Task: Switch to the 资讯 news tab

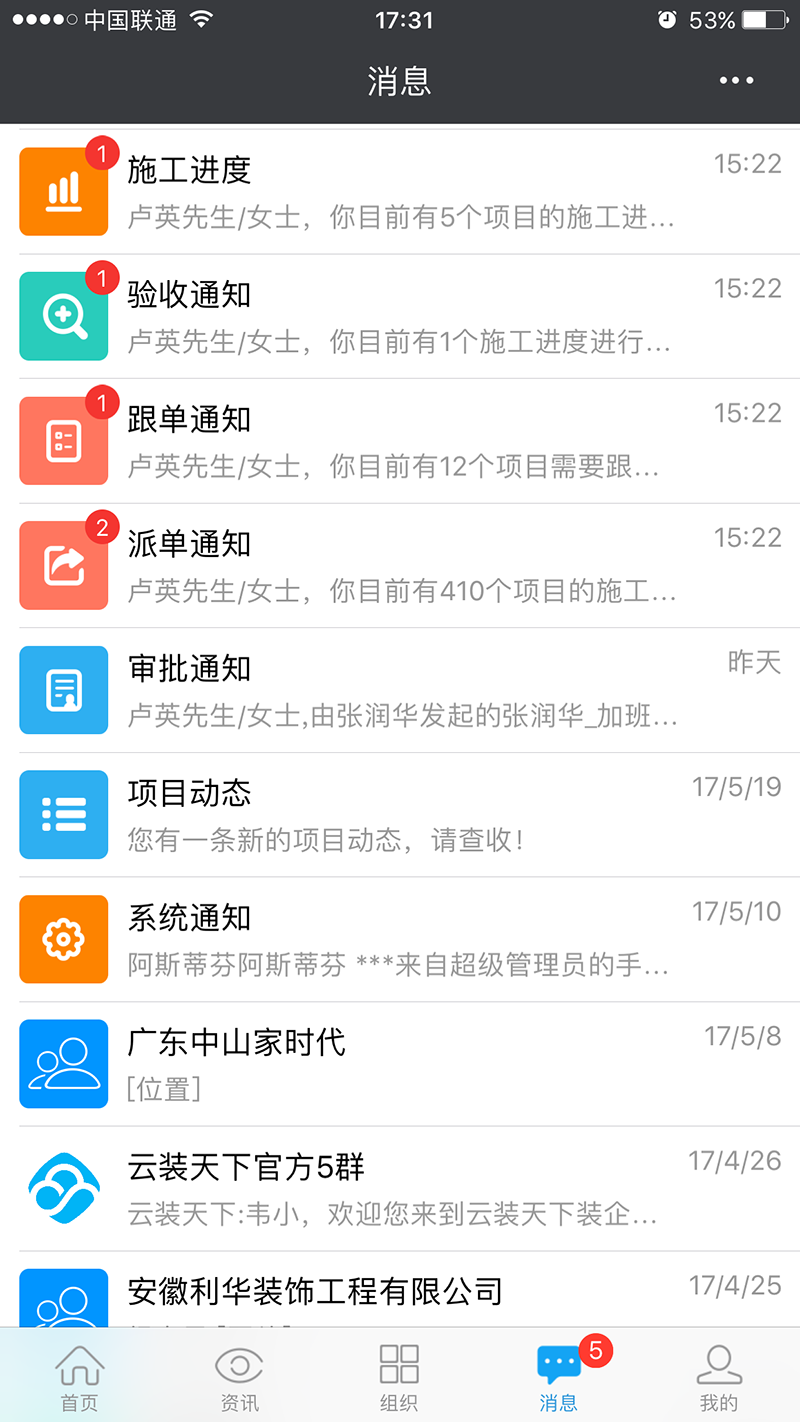Action: tap(239, 1375)
